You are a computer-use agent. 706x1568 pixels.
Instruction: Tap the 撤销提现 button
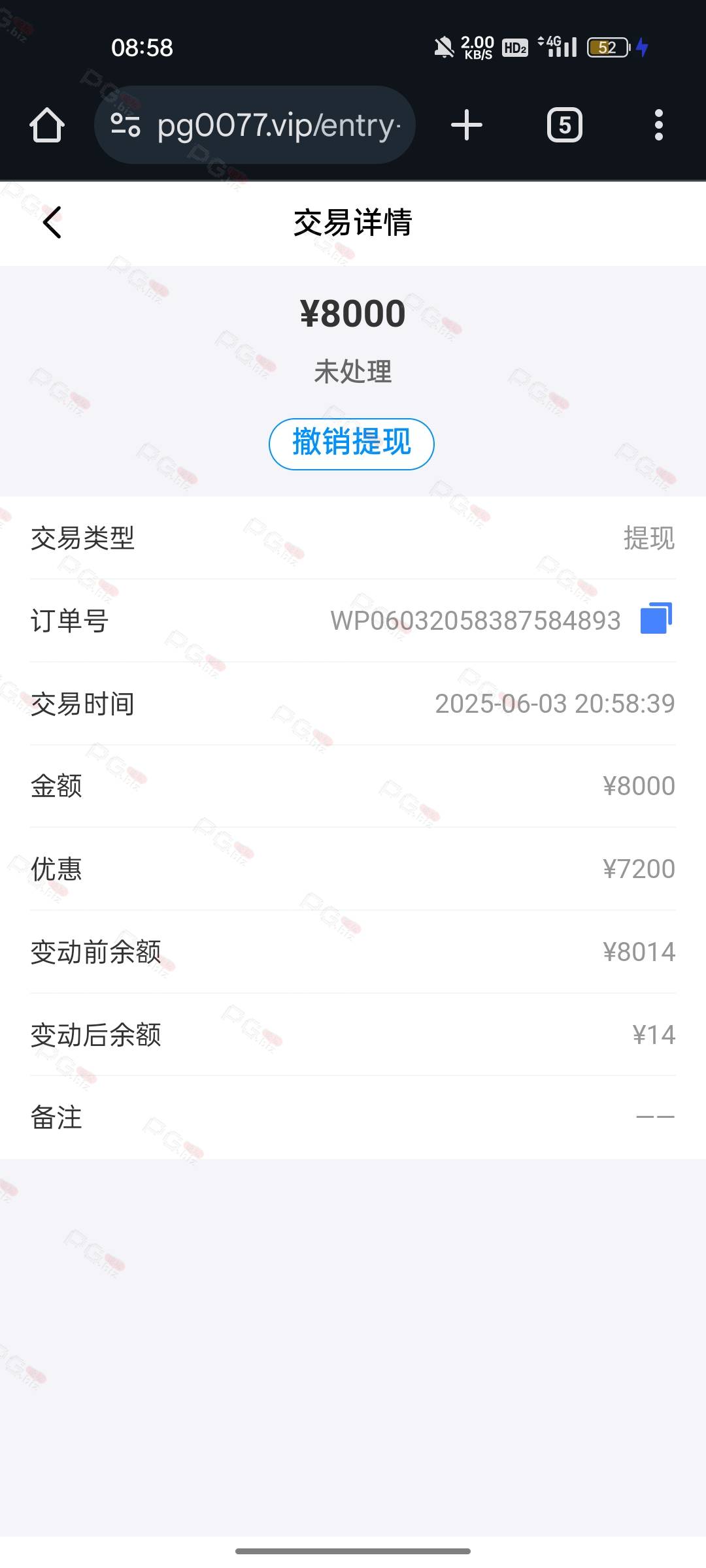[352, 444]
